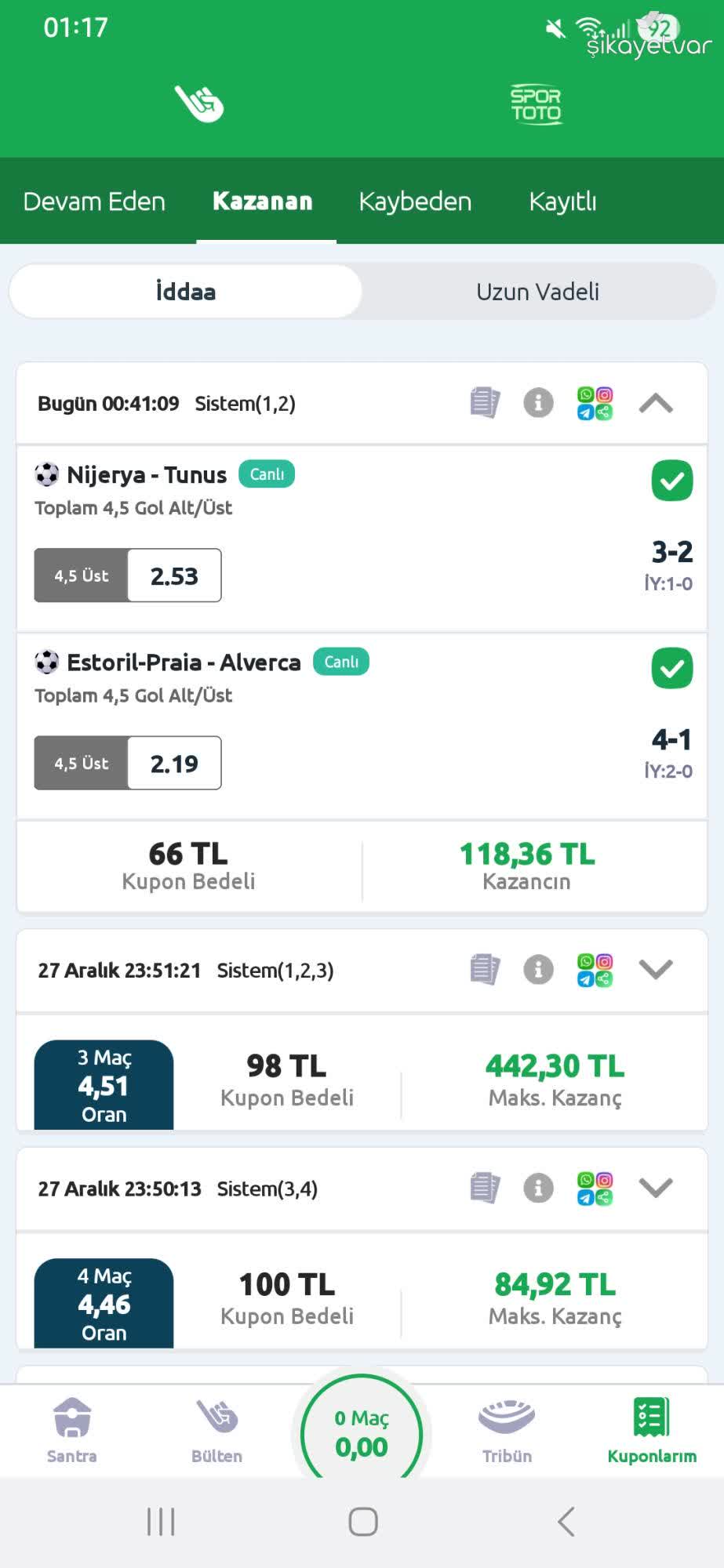724x1568 pixels.
Task: Select the Uzun Vadeli segment
Action: tap(537, 292)
